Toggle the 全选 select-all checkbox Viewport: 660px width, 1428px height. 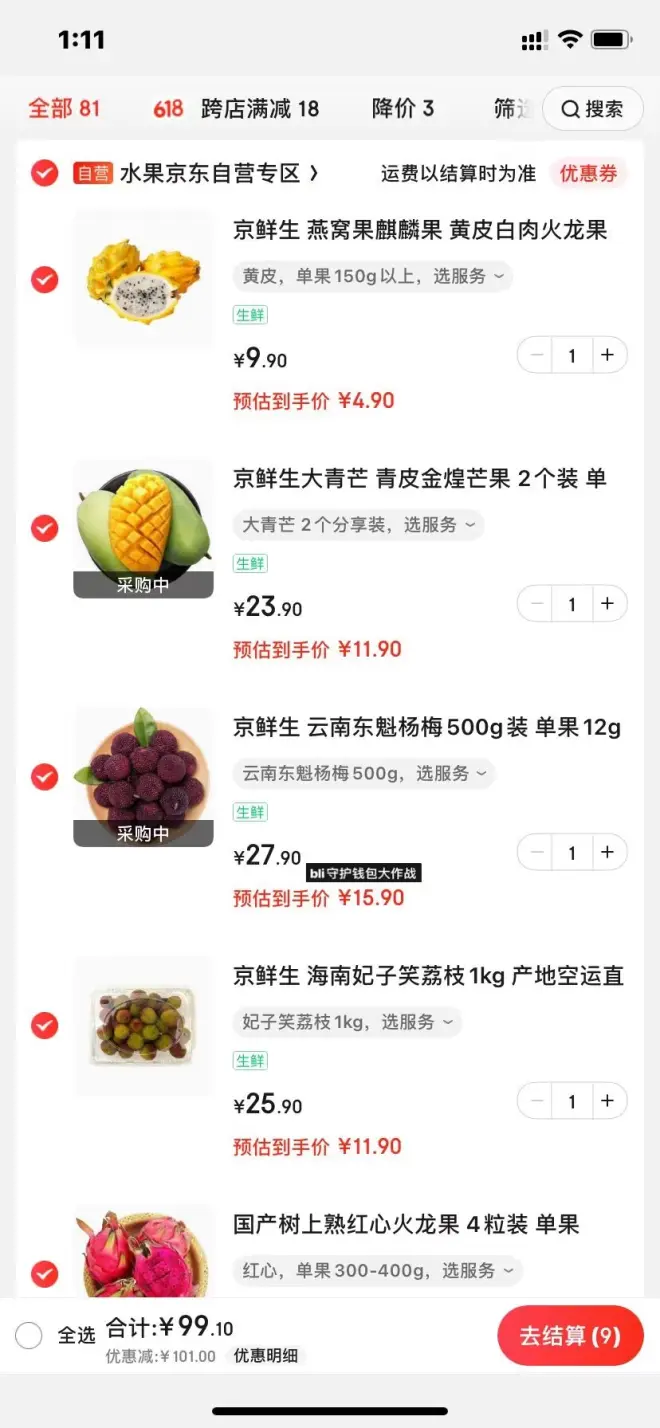(29, 1335)
